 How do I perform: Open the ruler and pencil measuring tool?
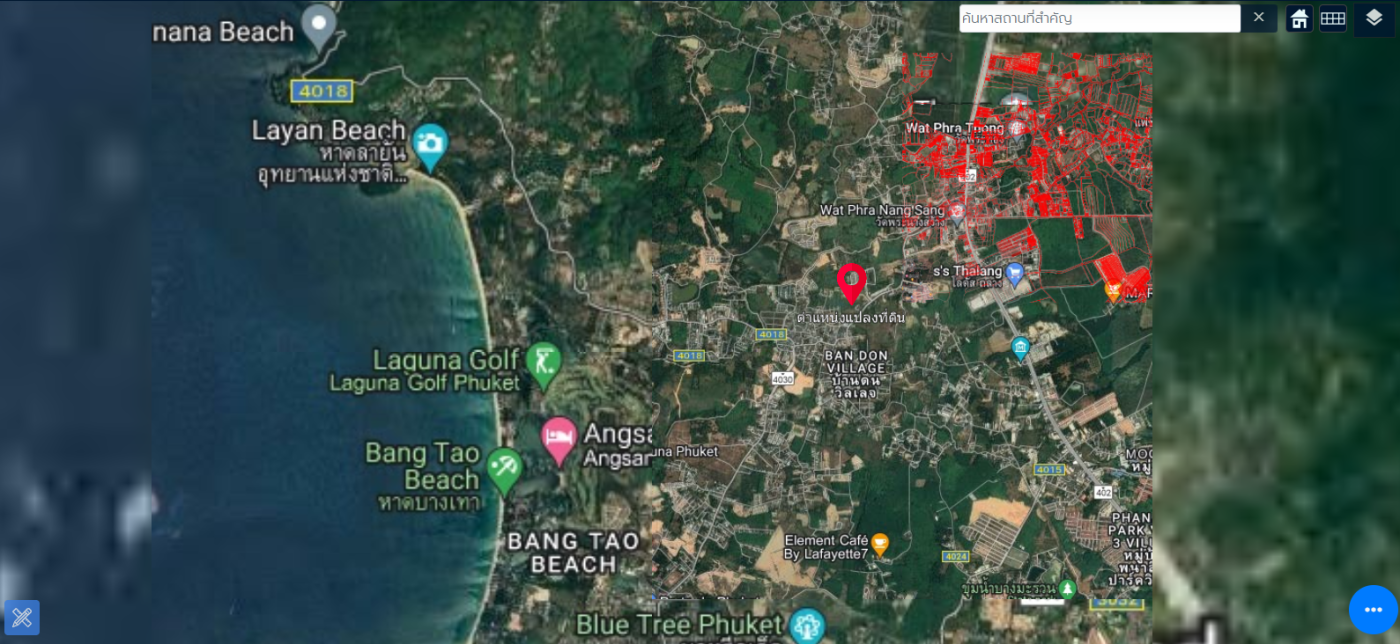click(22, 617)
